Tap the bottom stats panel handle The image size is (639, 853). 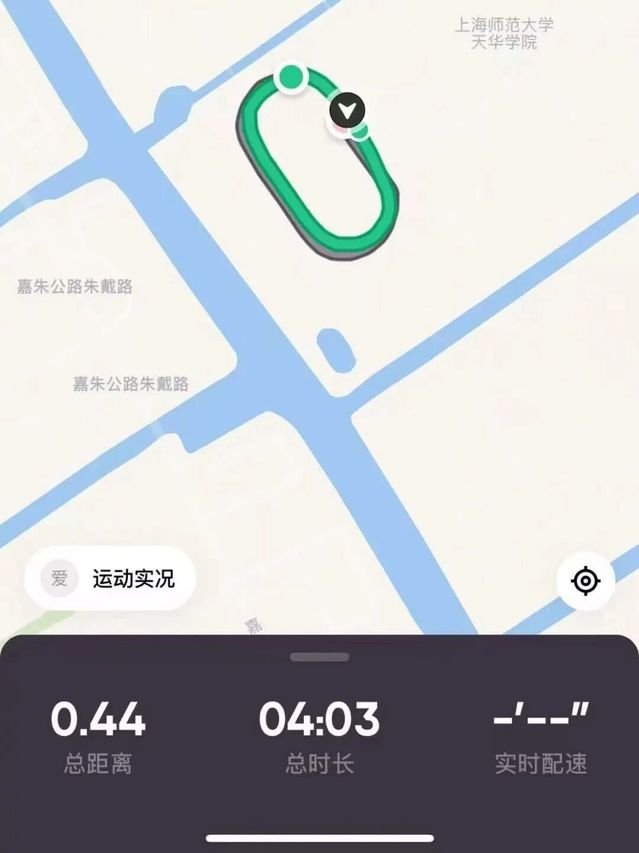tap(319, 657)
